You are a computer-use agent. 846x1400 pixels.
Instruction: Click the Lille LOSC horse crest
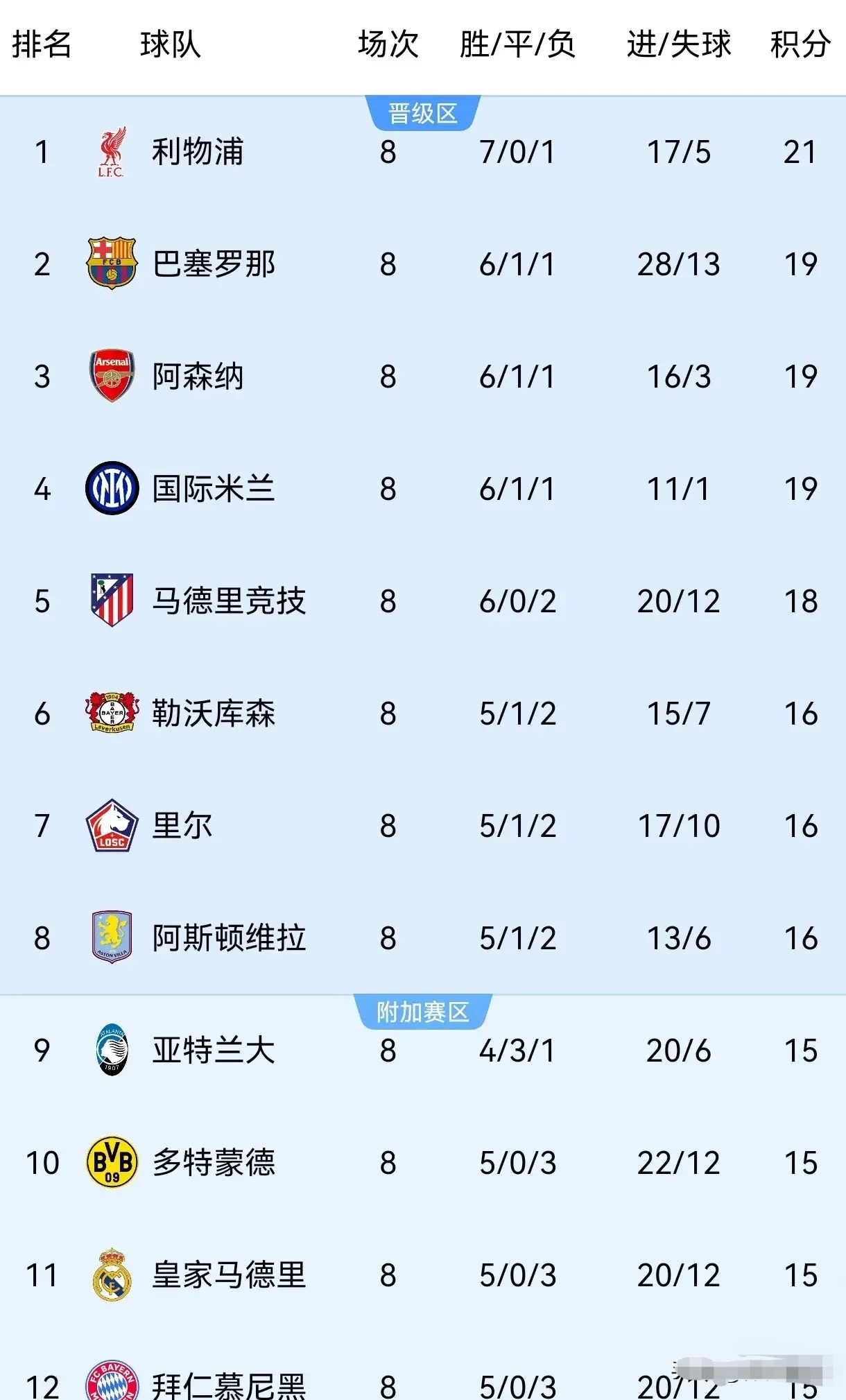111,825
